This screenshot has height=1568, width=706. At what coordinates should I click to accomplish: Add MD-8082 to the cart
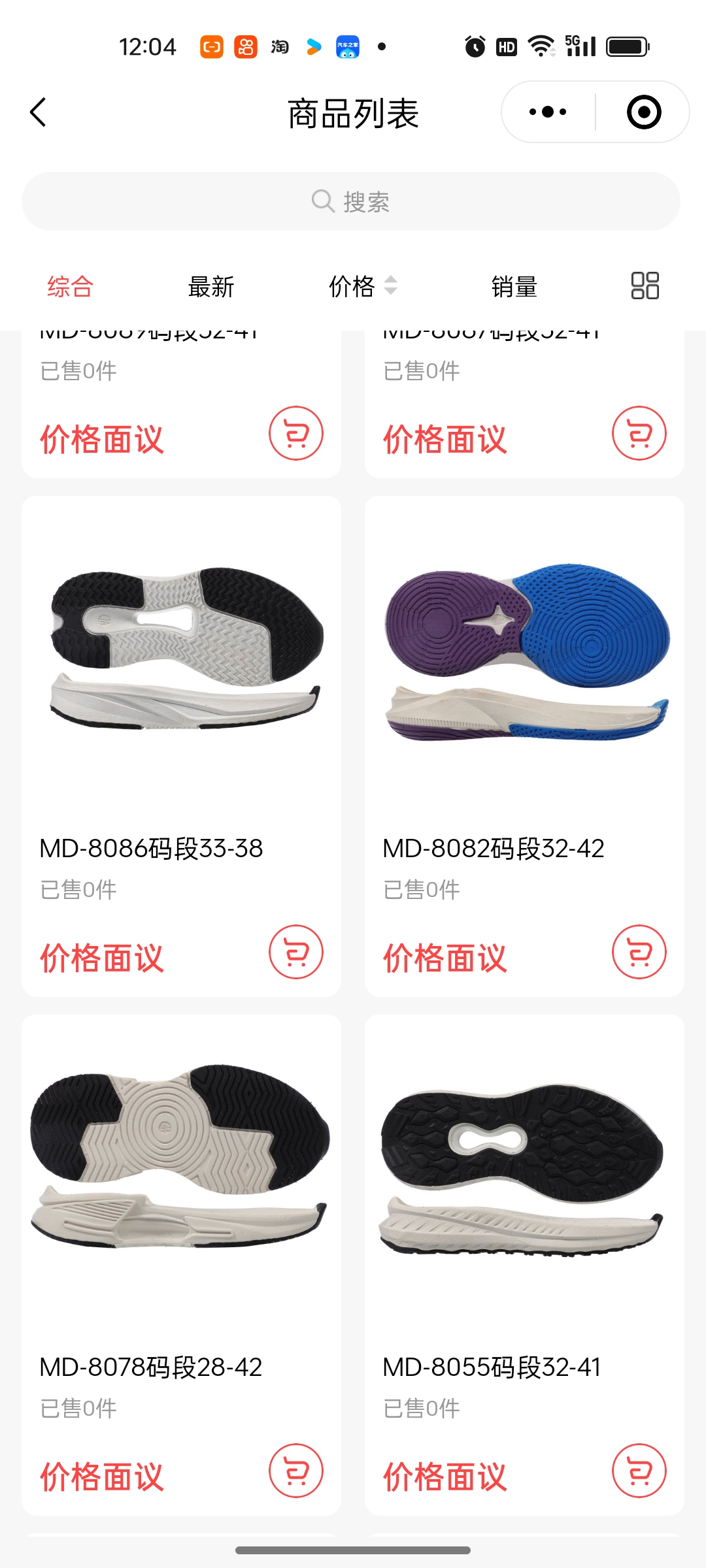[639, 952]
